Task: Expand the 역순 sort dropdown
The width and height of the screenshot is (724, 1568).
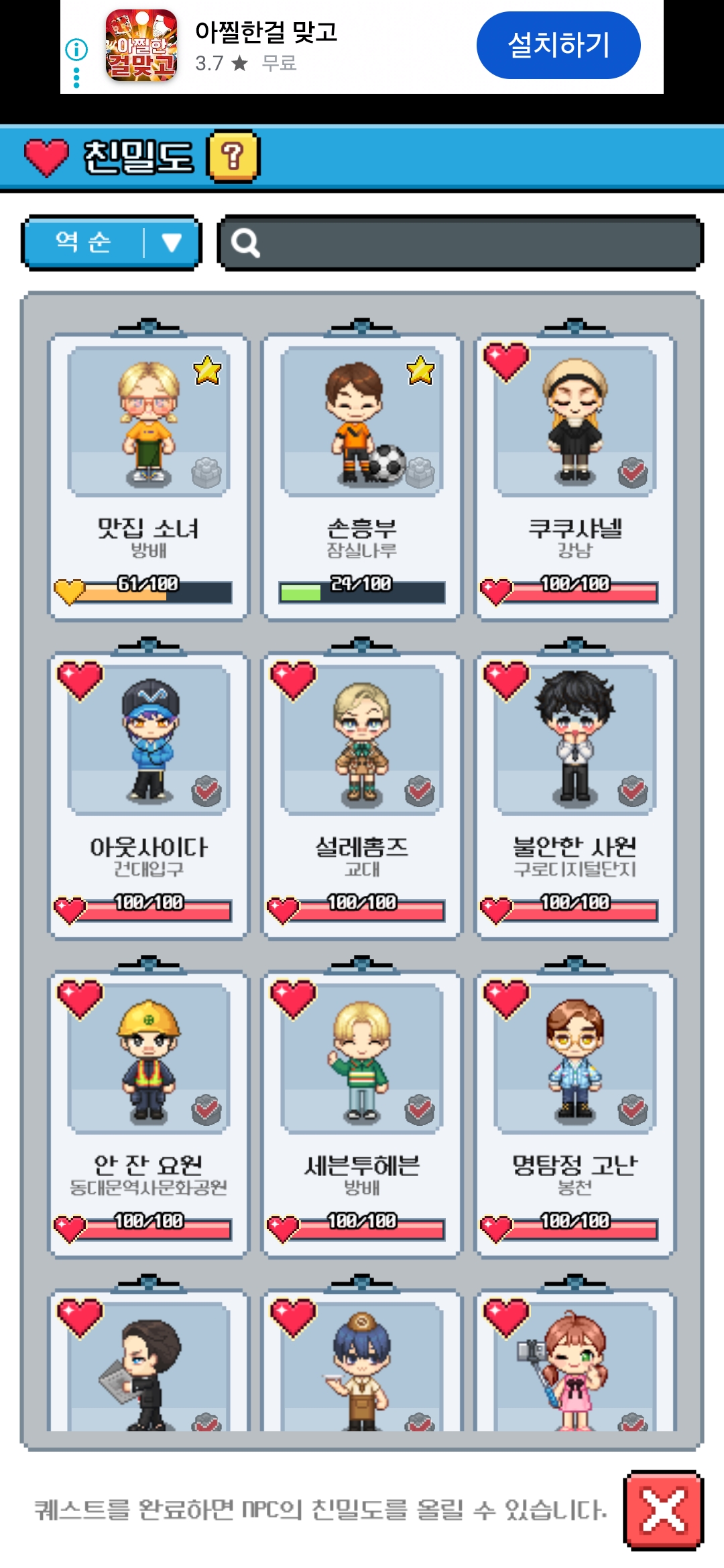Action: 112,243
